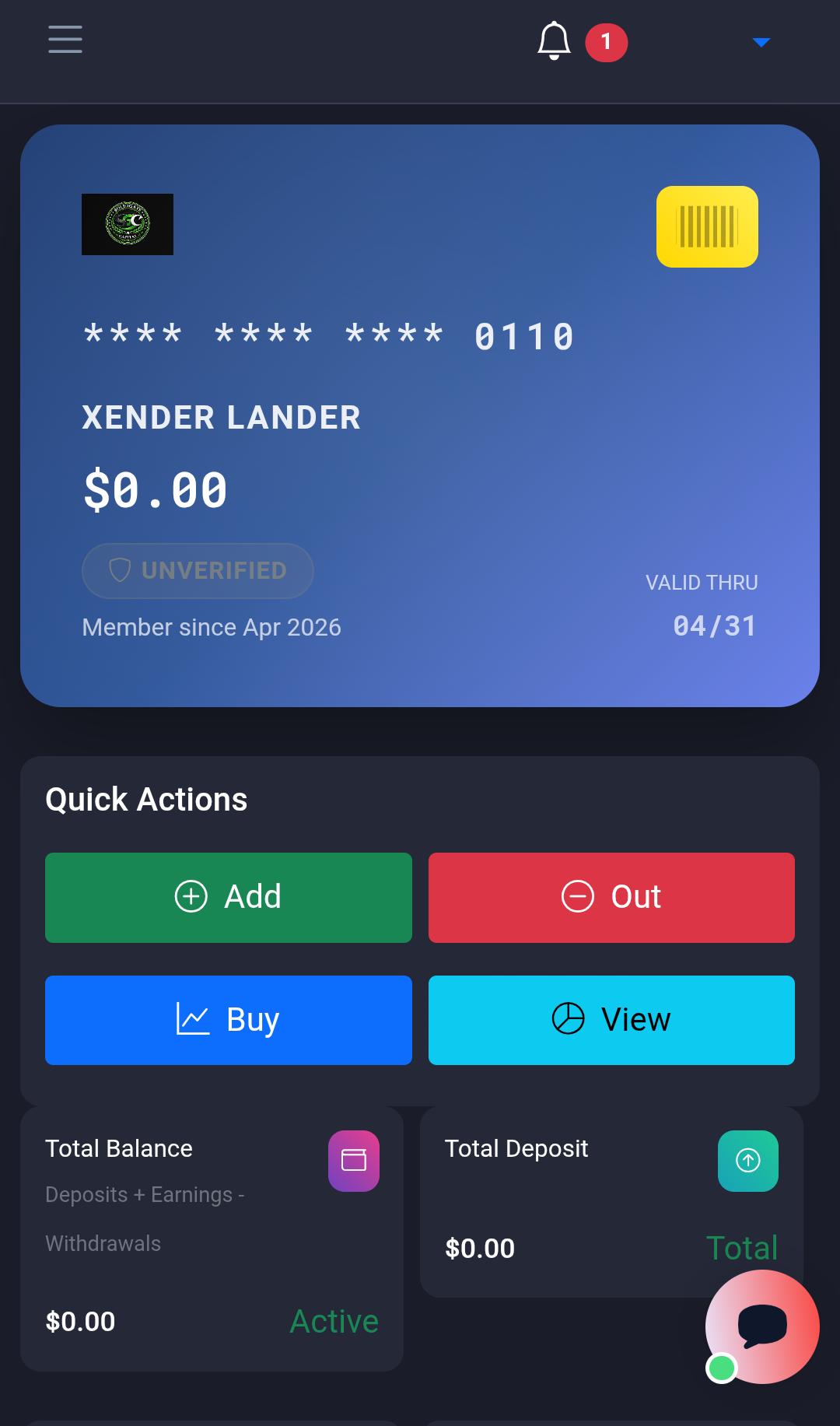Click the Out withdrawal button
840x1426 pixels.
[611, 897]
